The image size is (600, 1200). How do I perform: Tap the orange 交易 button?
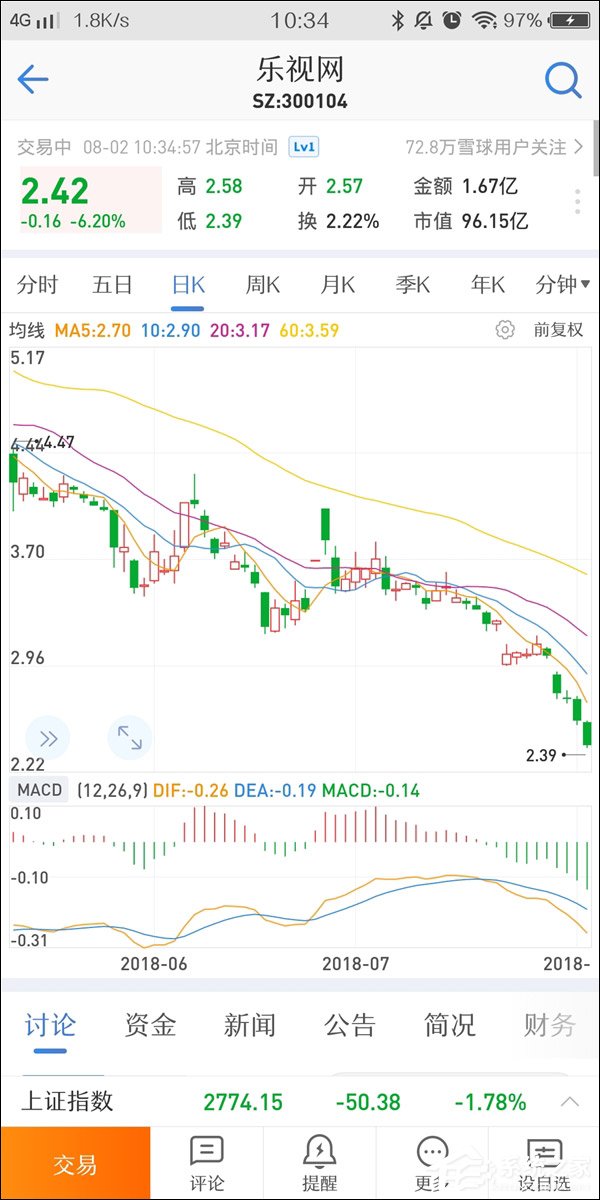(x=75, y=1163)
